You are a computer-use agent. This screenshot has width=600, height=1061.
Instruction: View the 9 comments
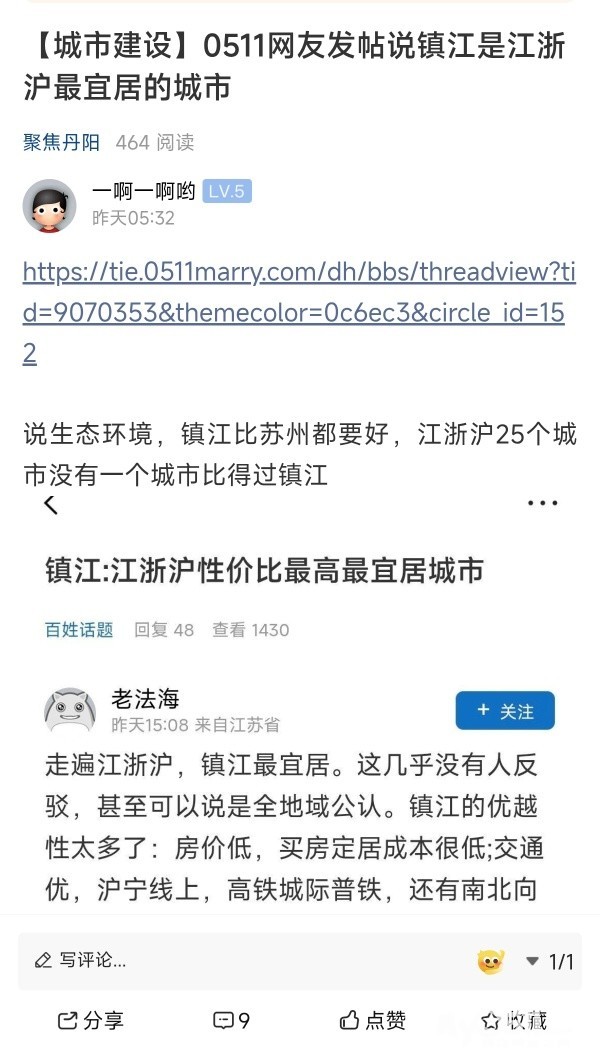(231, 1020)
